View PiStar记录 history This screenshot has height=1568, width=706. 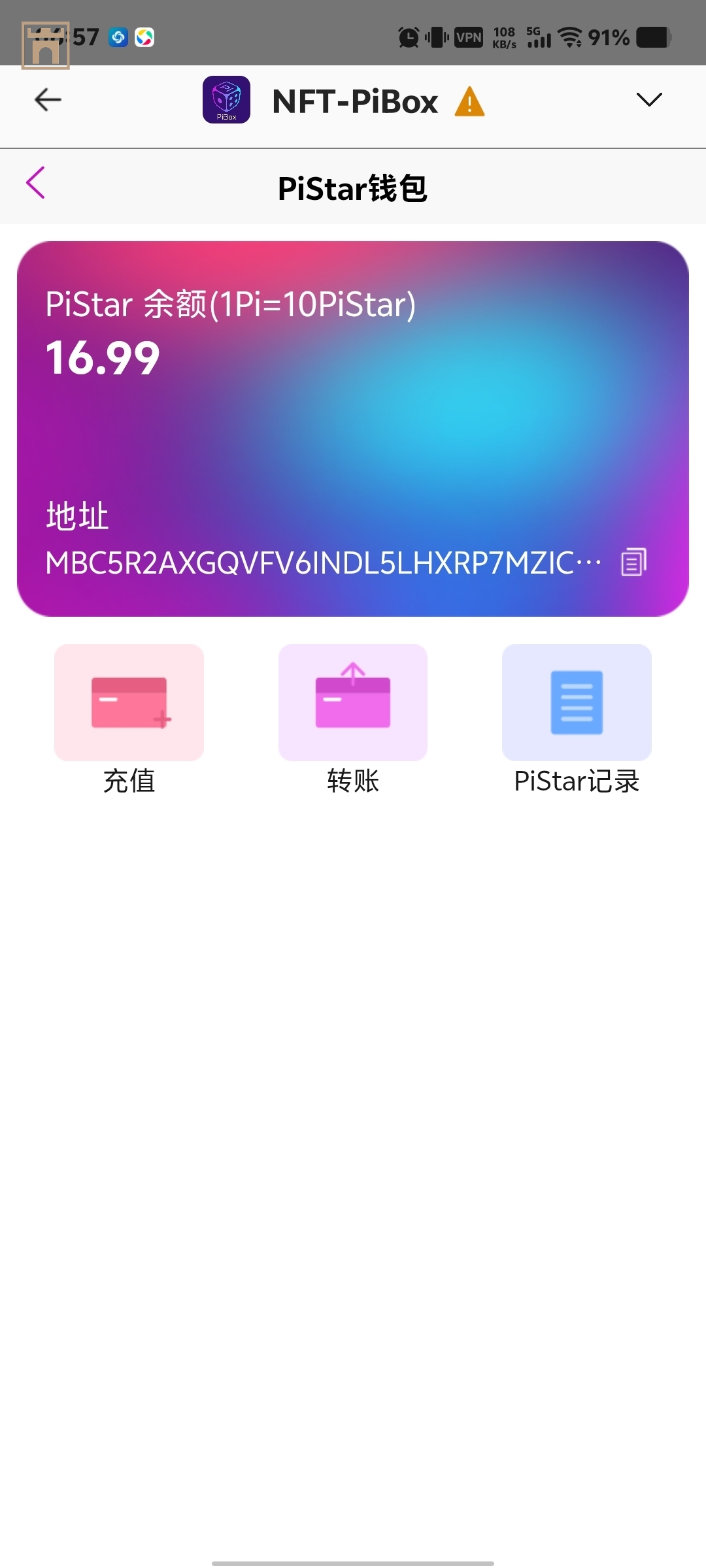tap(577, 703)
